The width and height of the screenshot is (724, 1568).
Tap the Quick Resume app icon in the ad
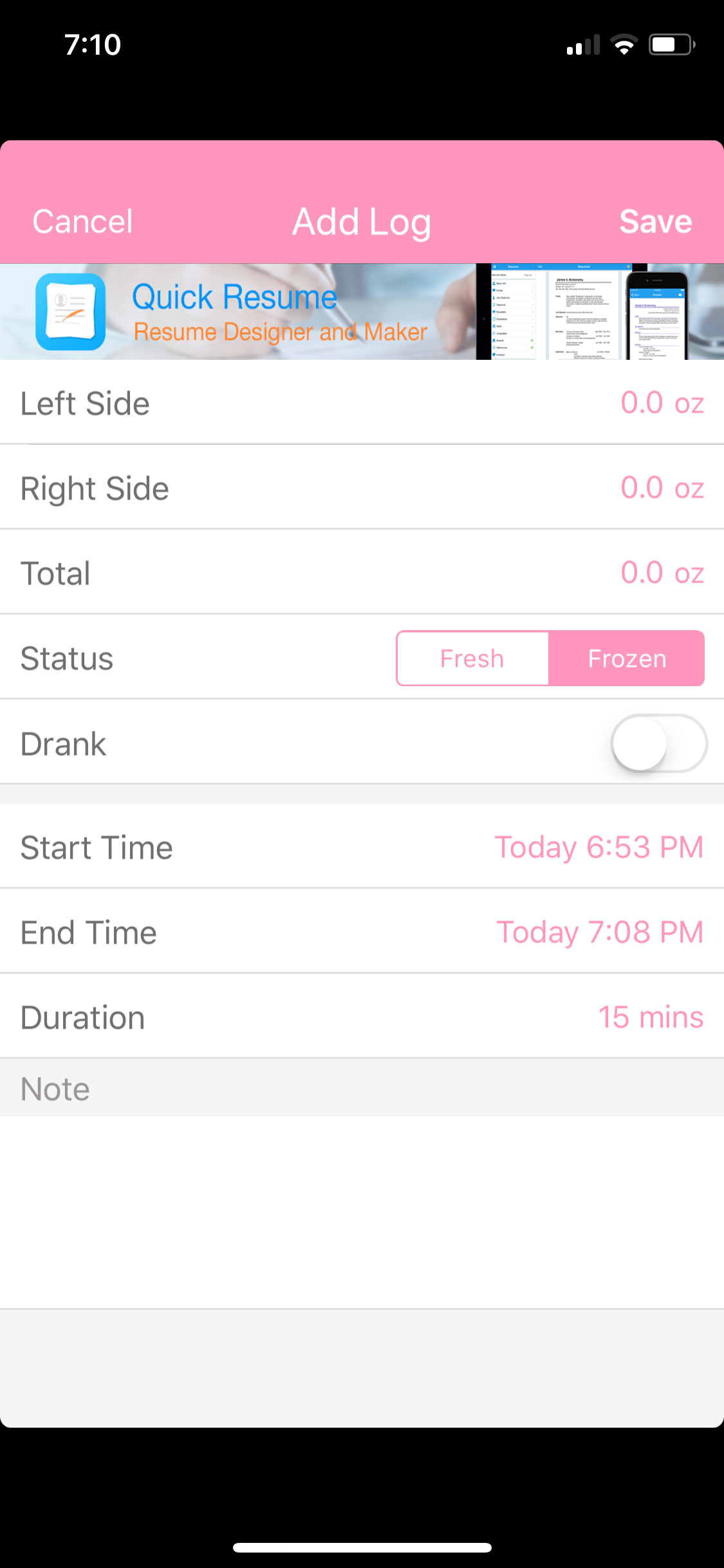click(72, 312)
